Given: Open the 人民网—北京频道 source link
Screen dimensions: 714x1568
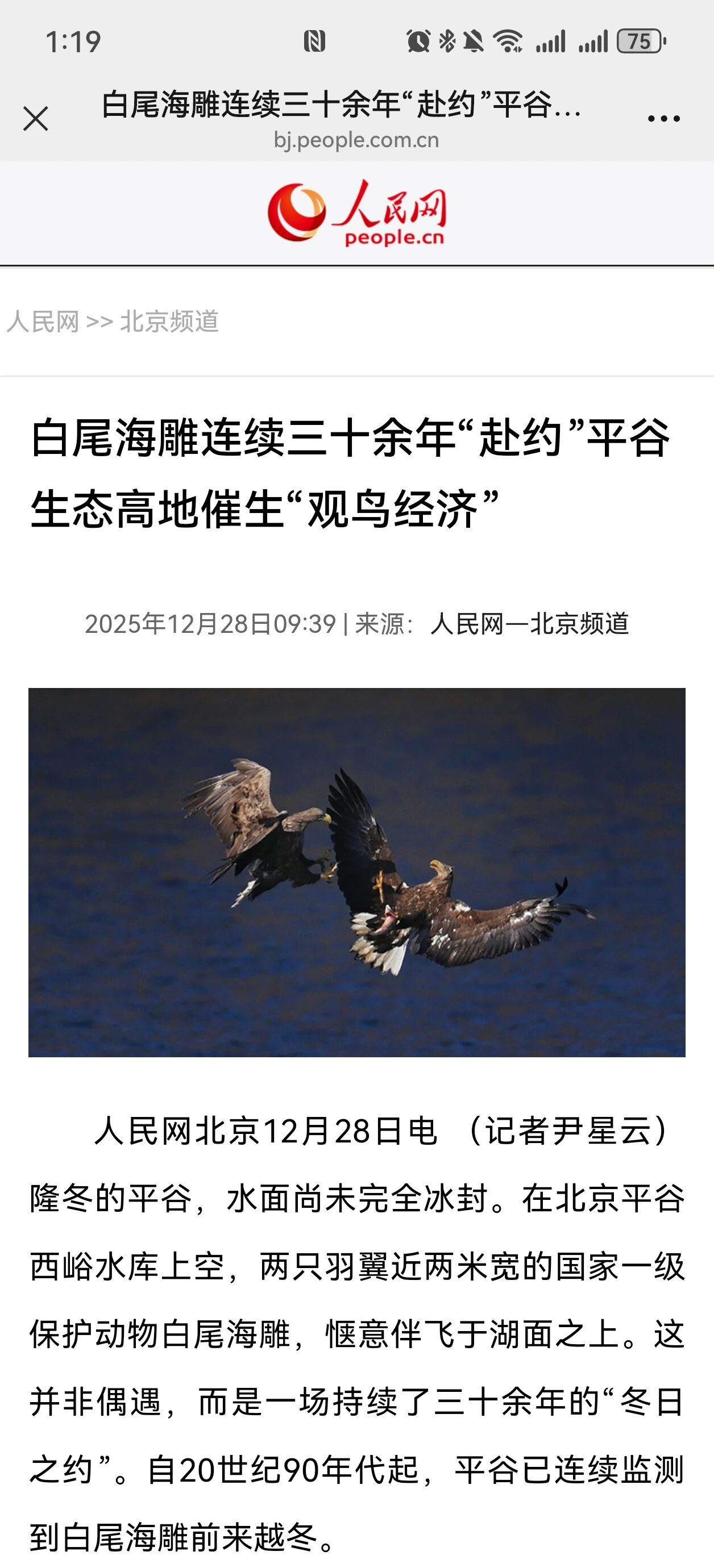Looking at the screenshot, I should coord(529,624).
